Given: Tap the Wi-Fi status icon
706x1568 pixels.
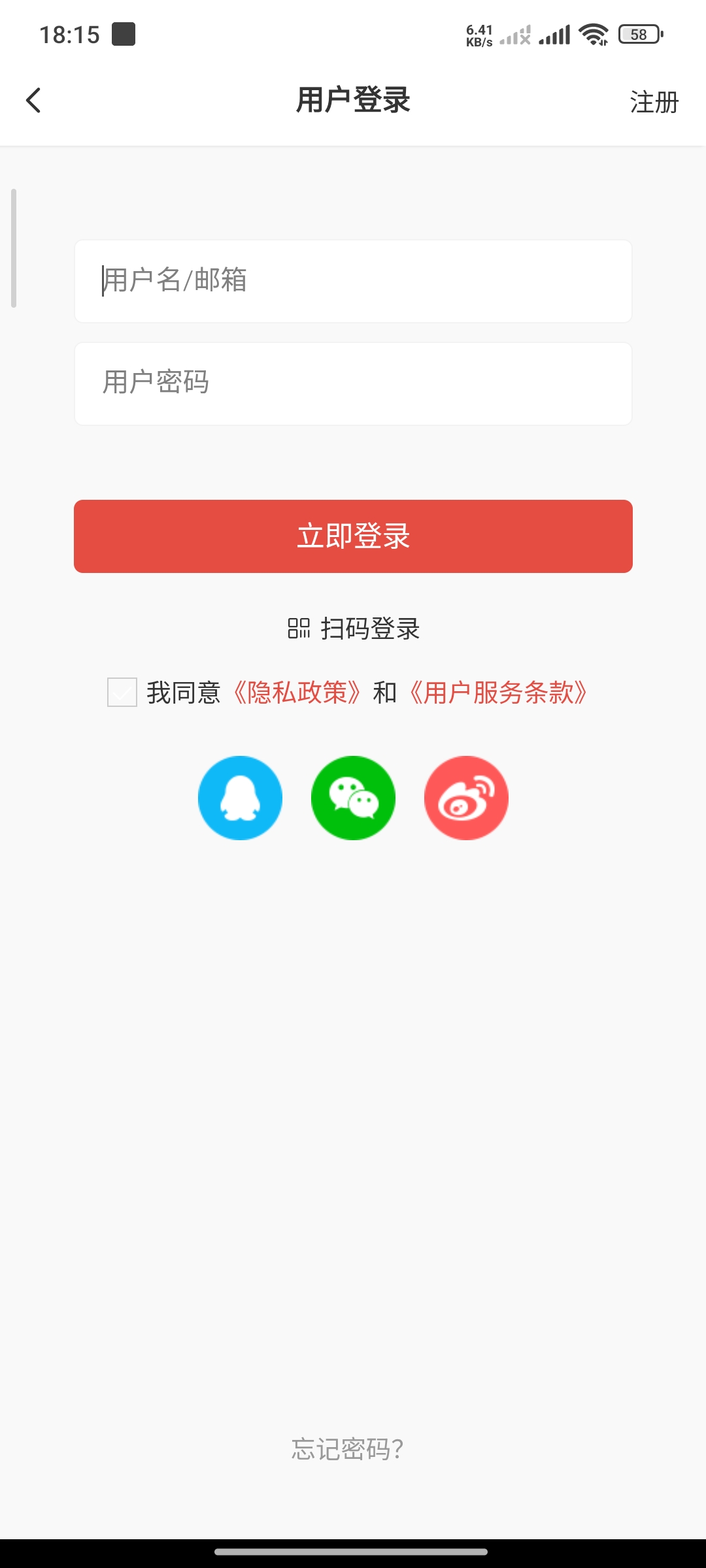Looking at the screenshot, I should tap(592, 33).
